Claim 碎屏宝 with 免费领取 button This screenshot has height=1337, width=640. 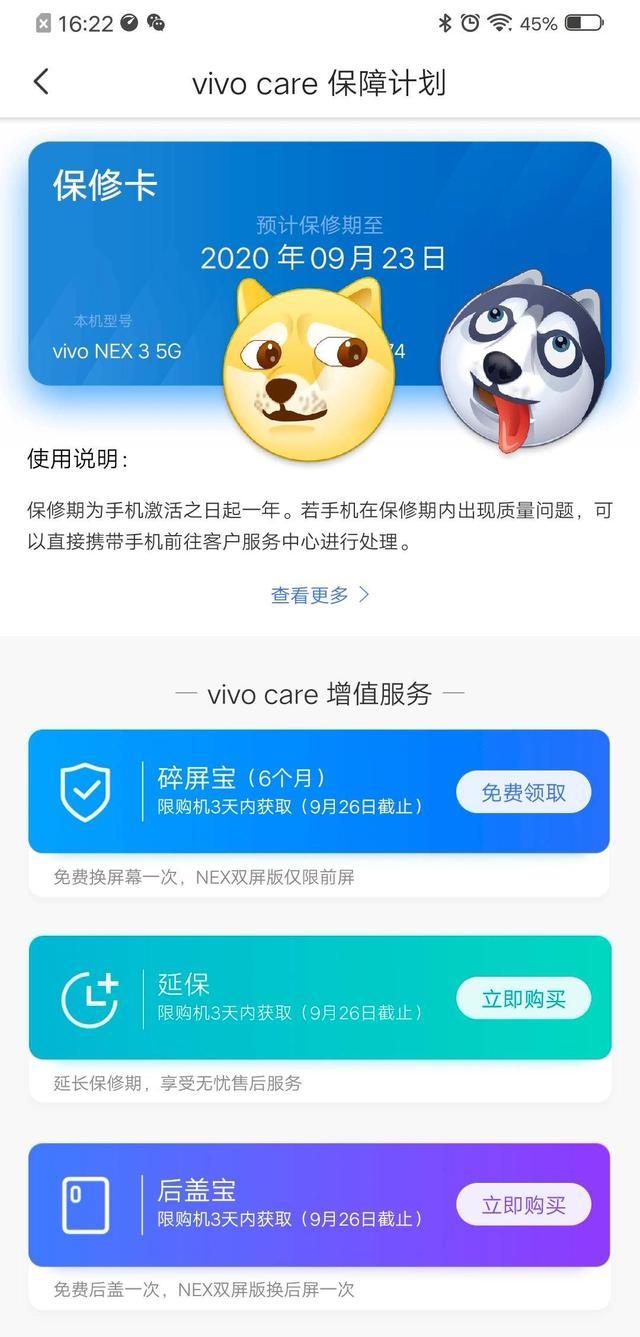(x=523, y=793)
